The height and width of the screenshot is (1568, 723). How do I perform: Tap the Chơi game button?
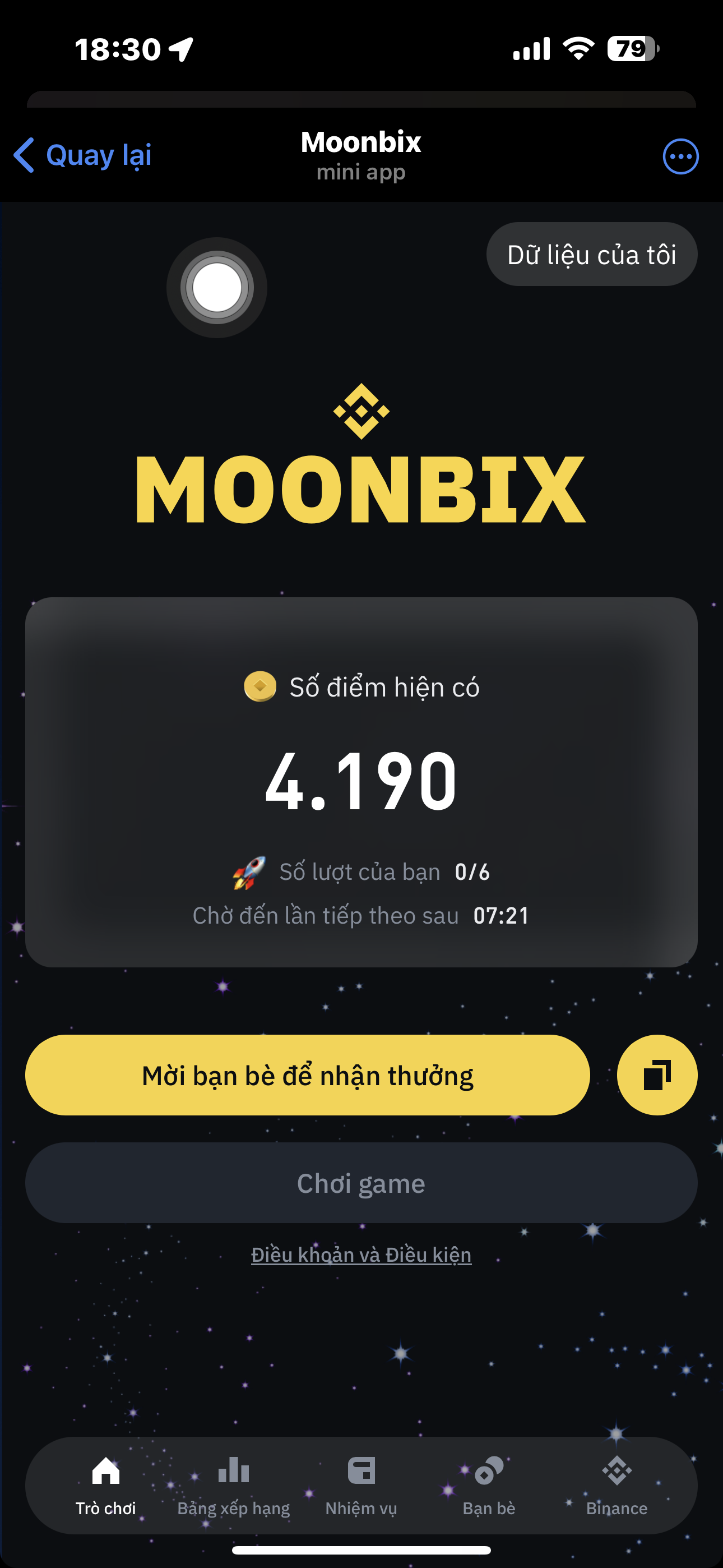(361, 1183)
